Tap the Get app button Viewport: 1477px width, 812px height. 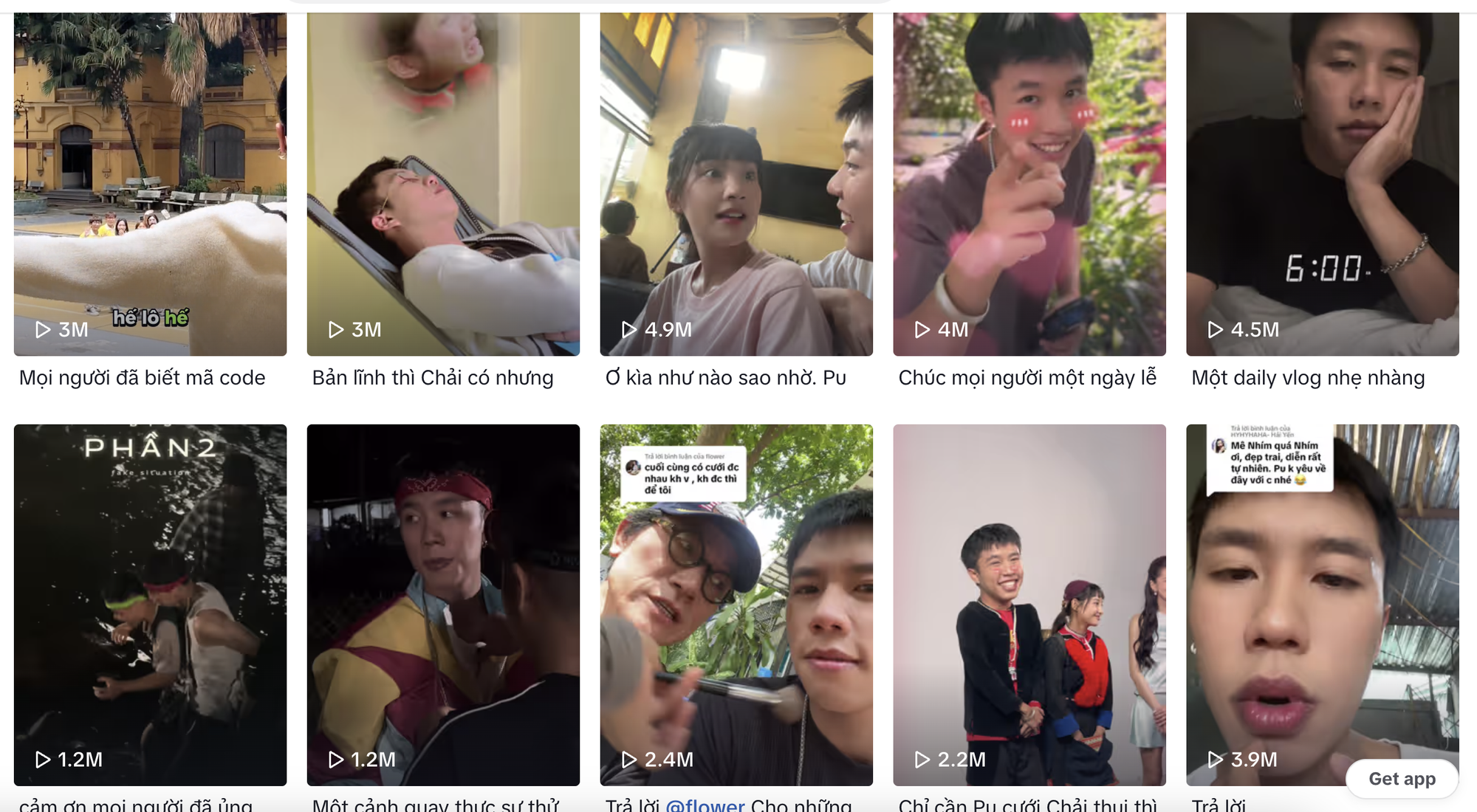(1402, 779)
